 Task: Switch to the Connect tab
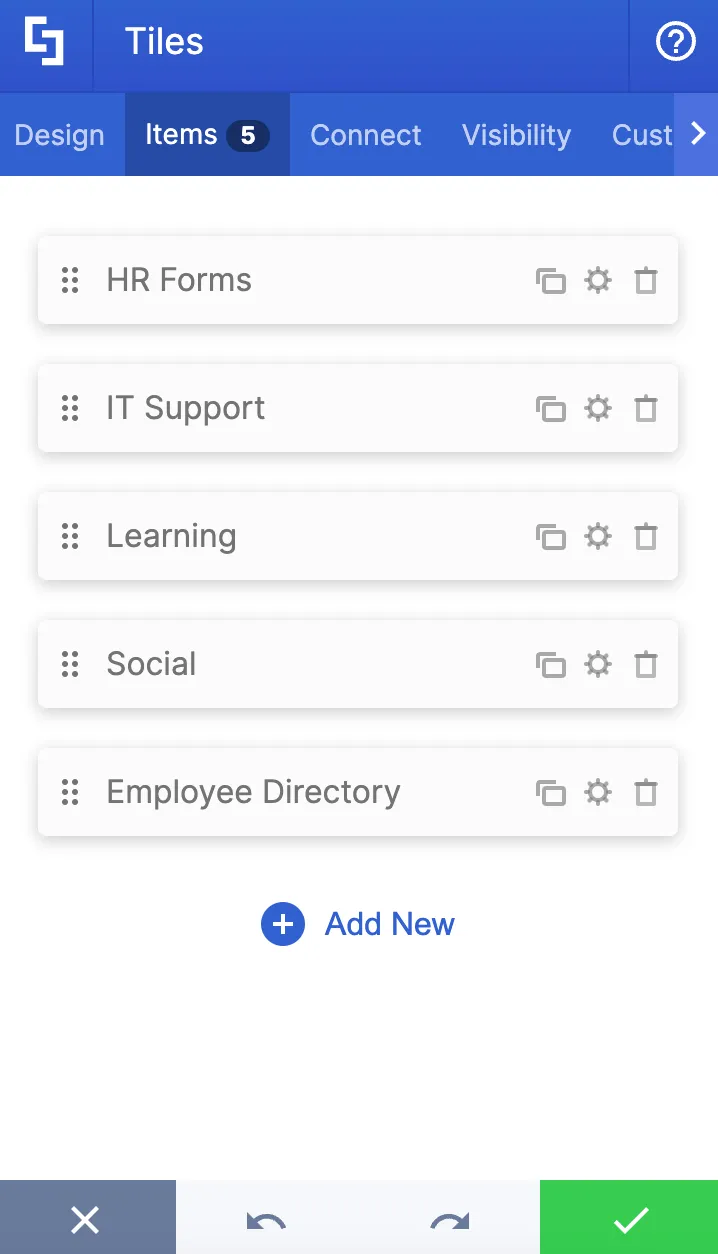366,135
